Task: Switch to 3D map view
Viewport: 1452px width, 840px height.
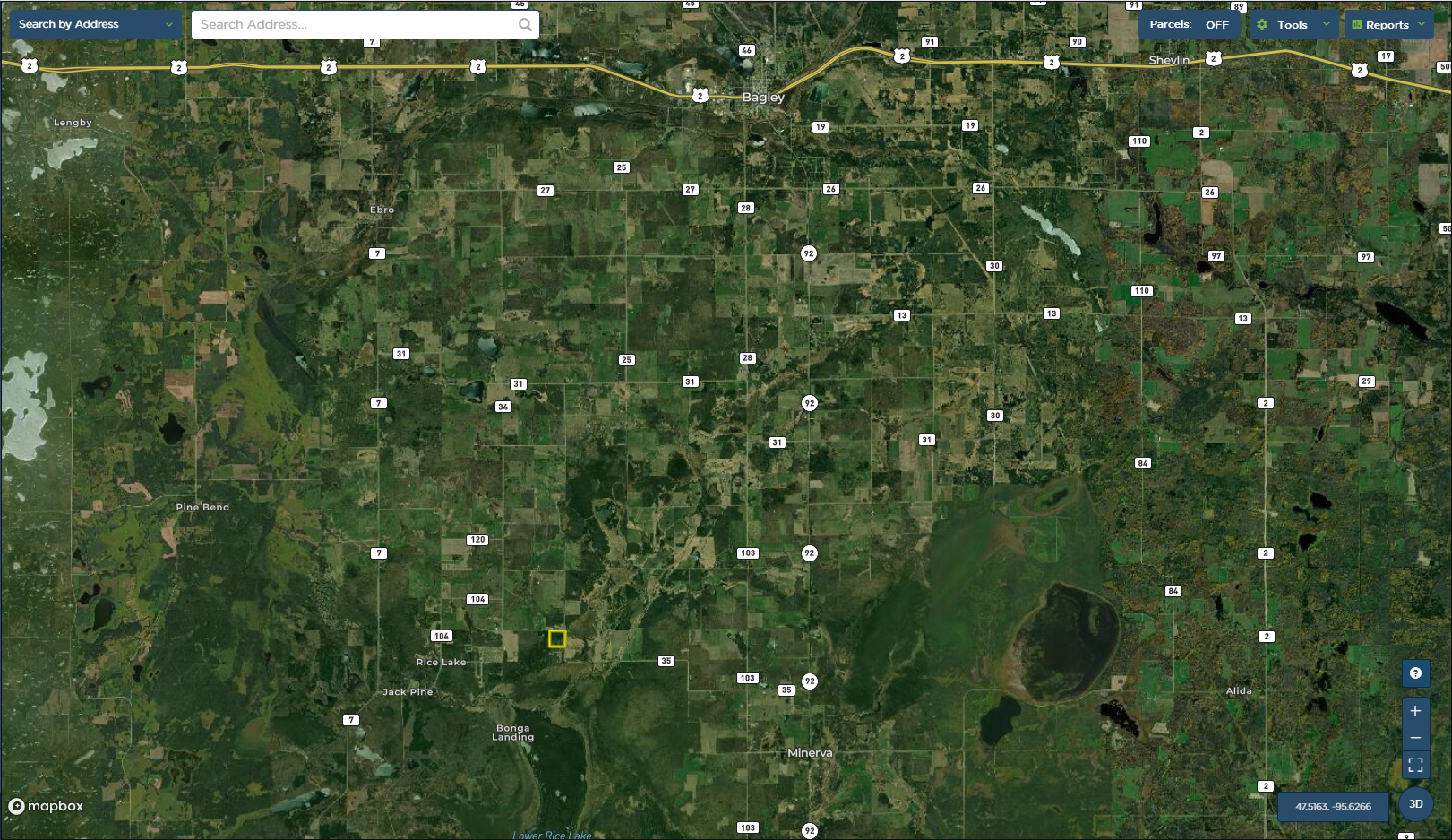Action: (1415, 804)
